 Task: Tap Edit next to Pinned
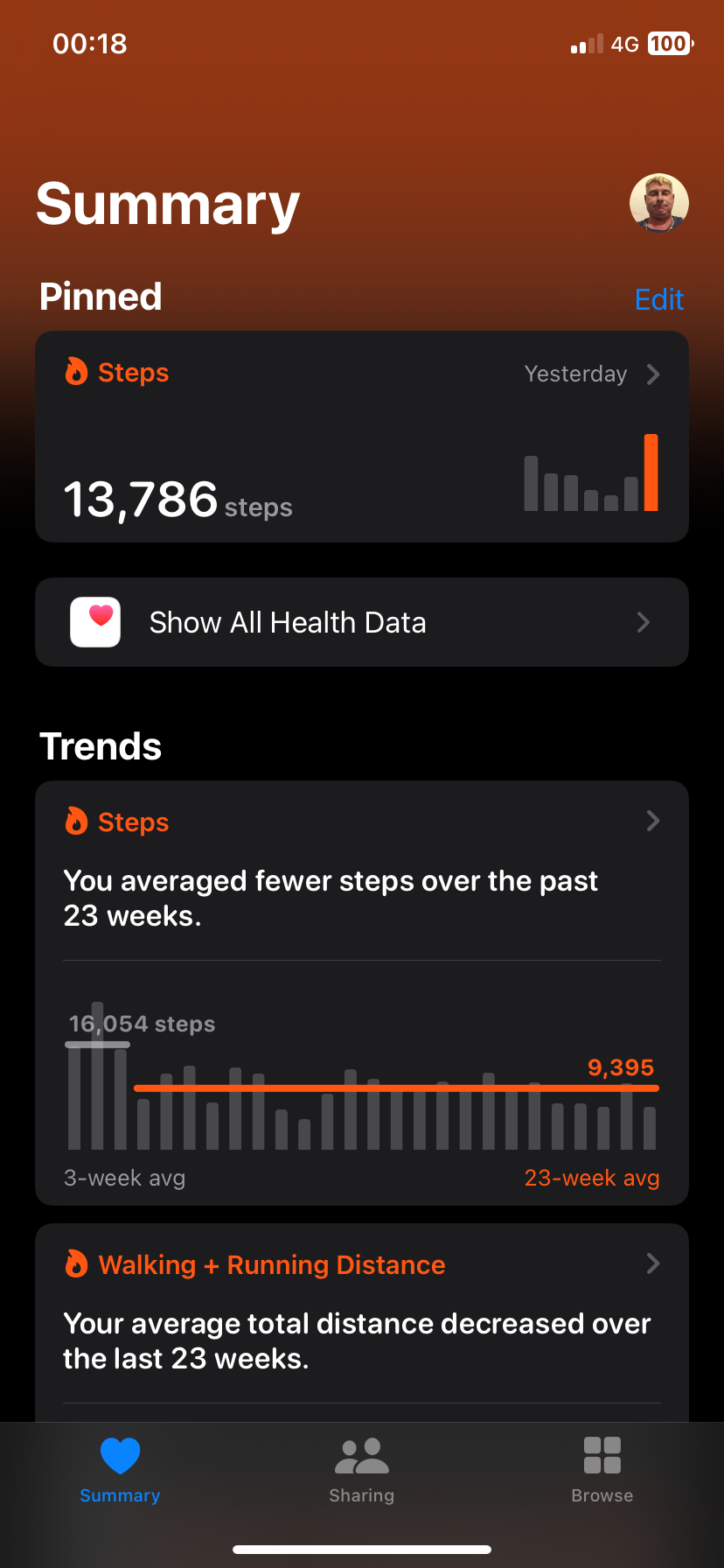(x=658, y=299)
